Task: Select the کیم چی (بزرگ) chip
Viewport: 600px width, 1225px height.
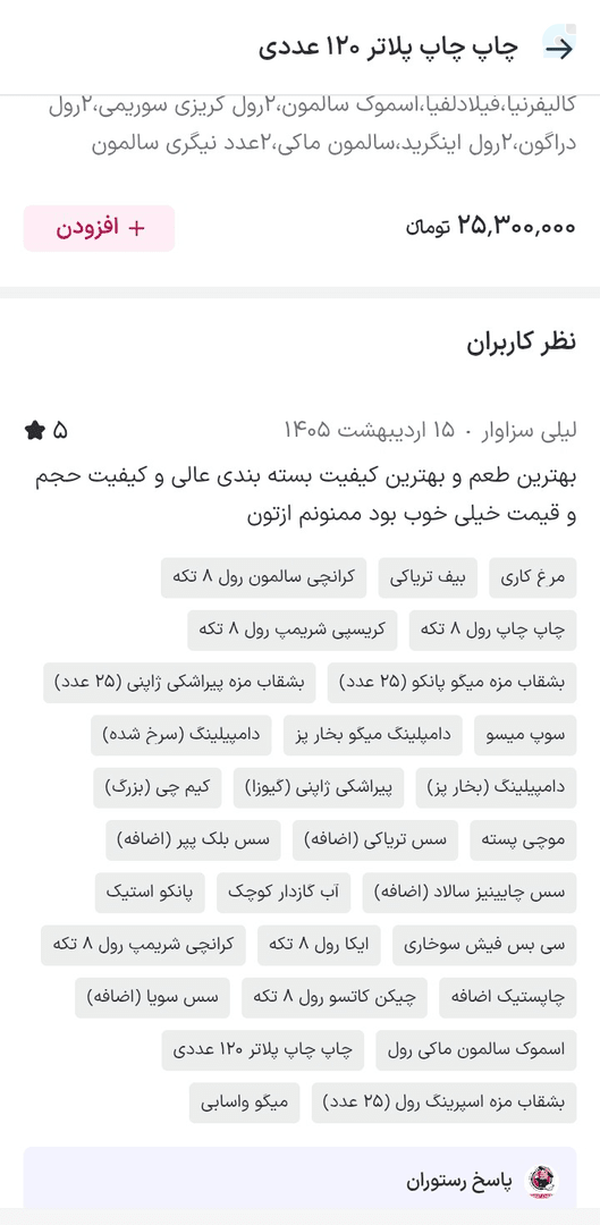Action: pos(158,786)
